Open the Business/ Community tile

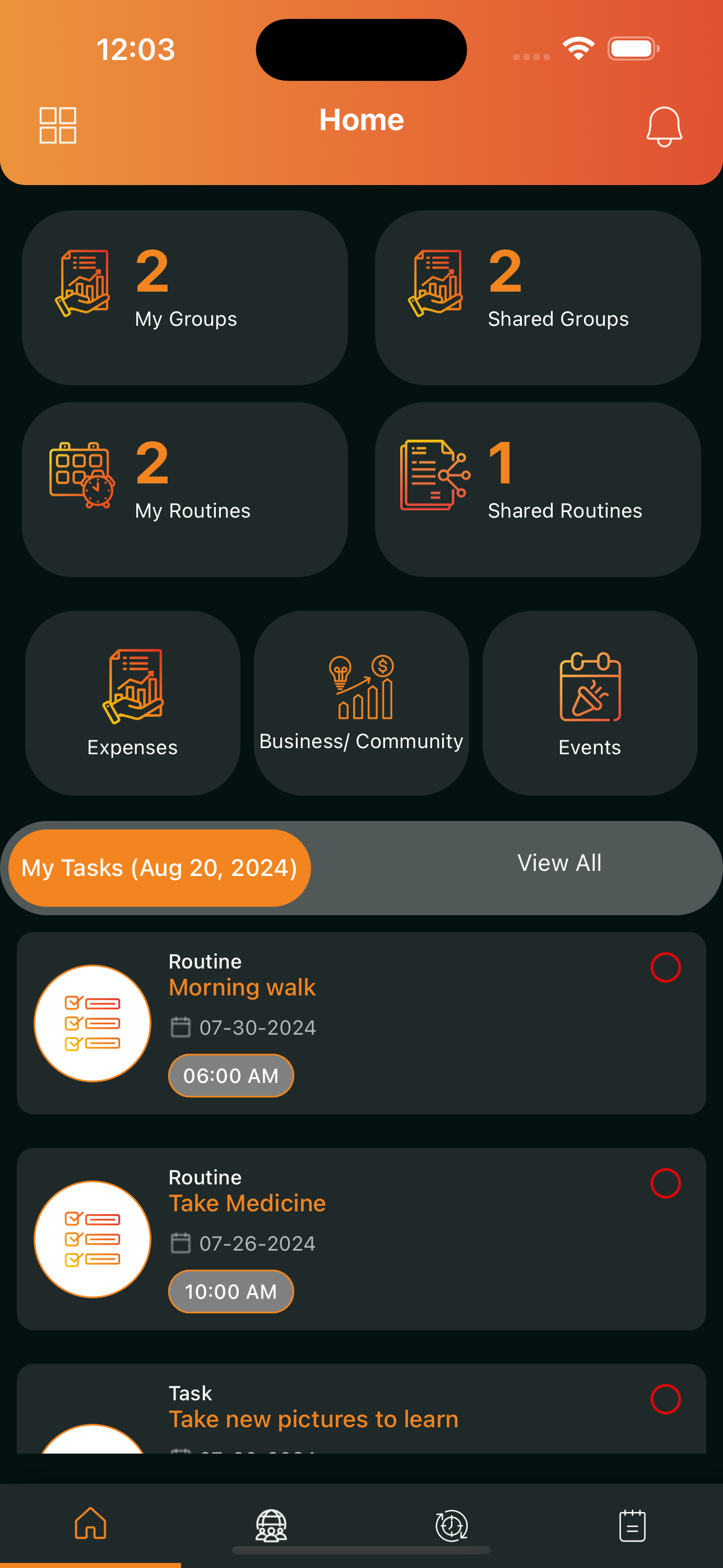(361, 703)
